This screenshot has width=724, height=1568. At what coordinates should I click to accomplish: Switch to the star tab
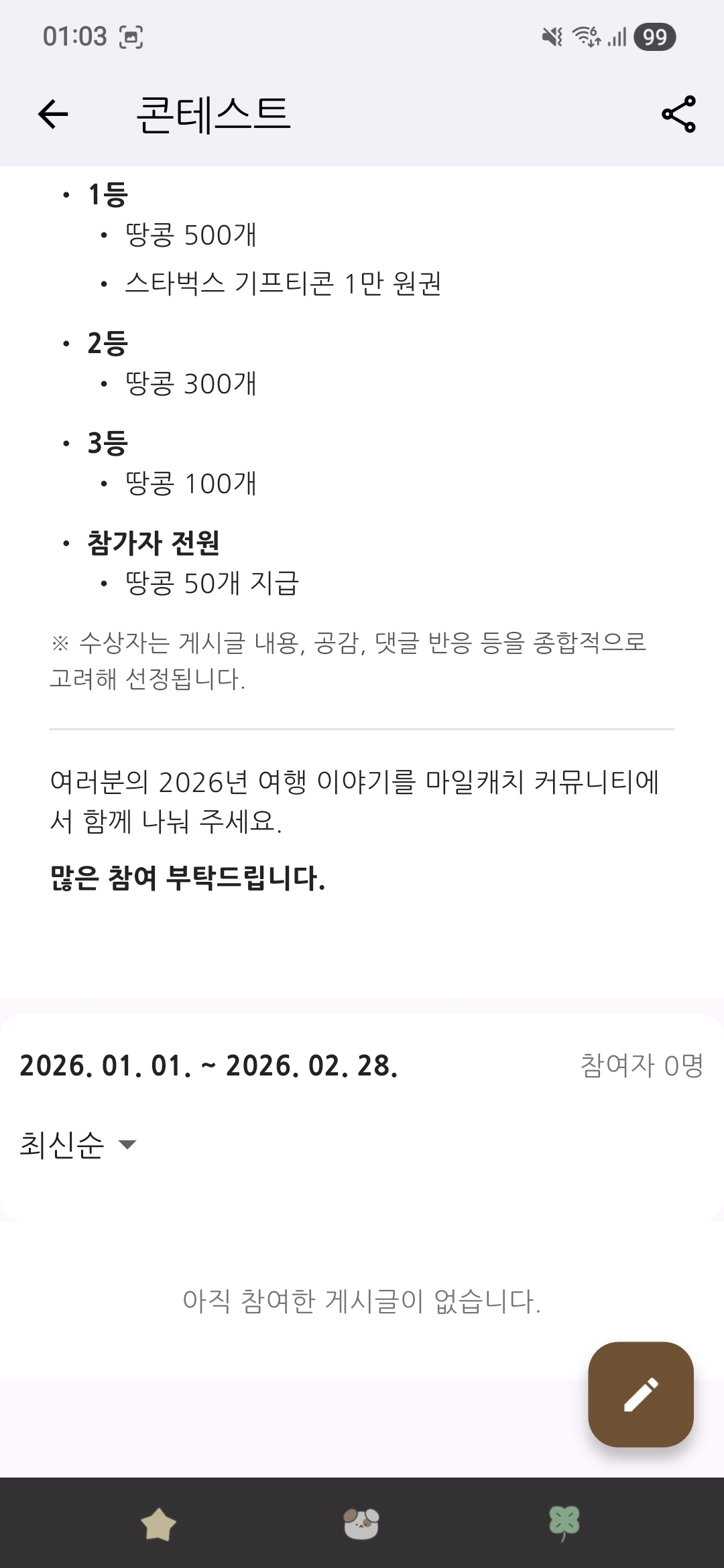tap(158, 1524)
